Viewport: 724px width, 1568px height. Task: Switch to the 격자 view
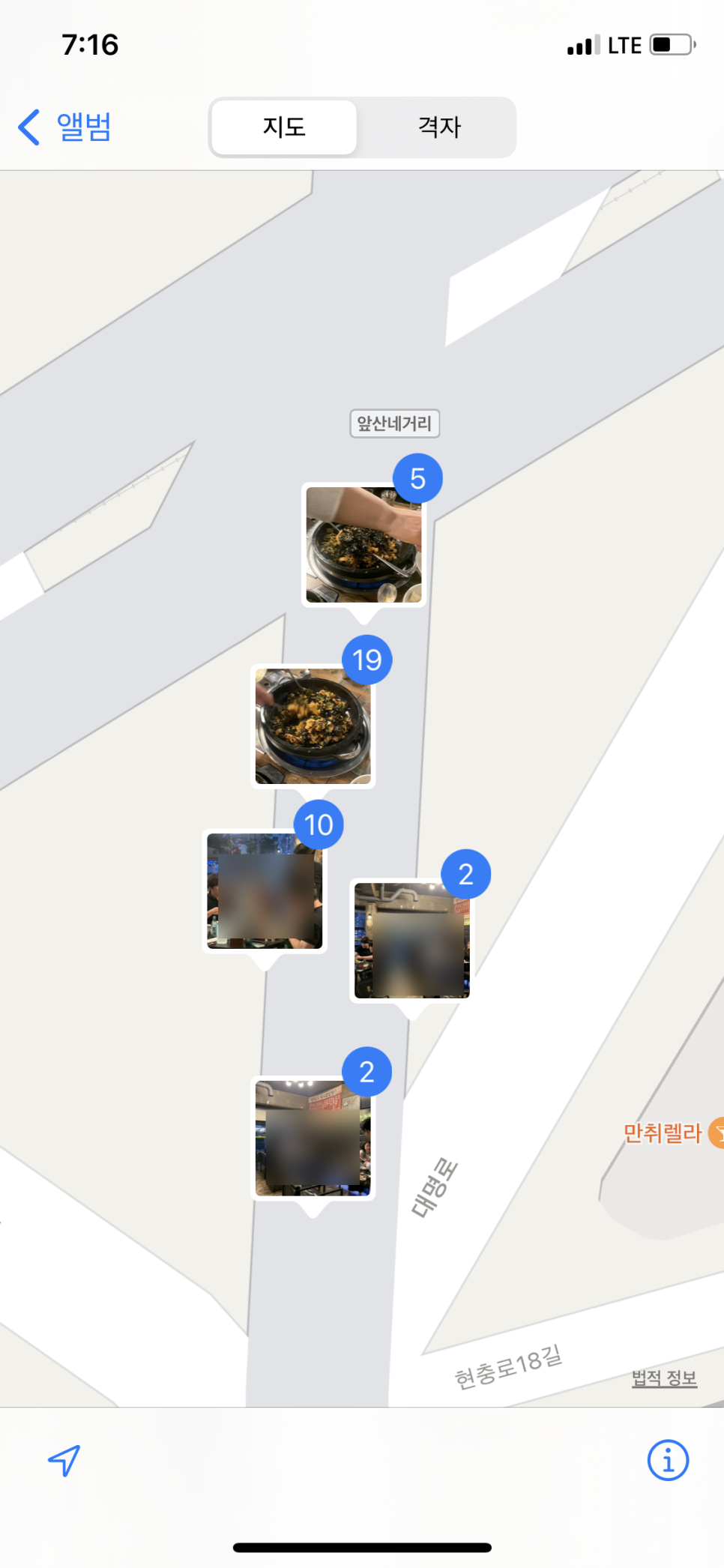coord(439,127)
